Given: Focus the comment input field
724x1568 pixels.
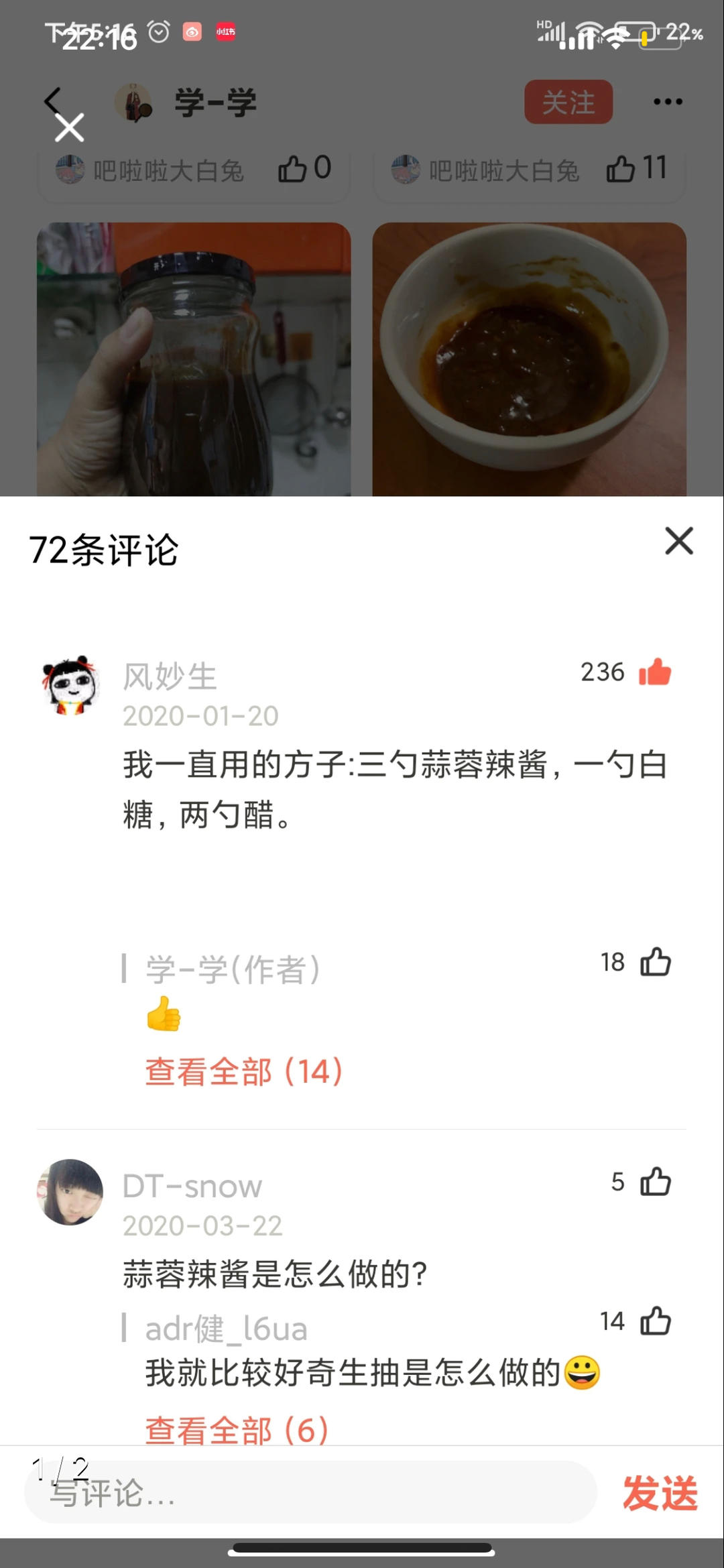Looking at the screenshot, I should [x=310, y=1492].
